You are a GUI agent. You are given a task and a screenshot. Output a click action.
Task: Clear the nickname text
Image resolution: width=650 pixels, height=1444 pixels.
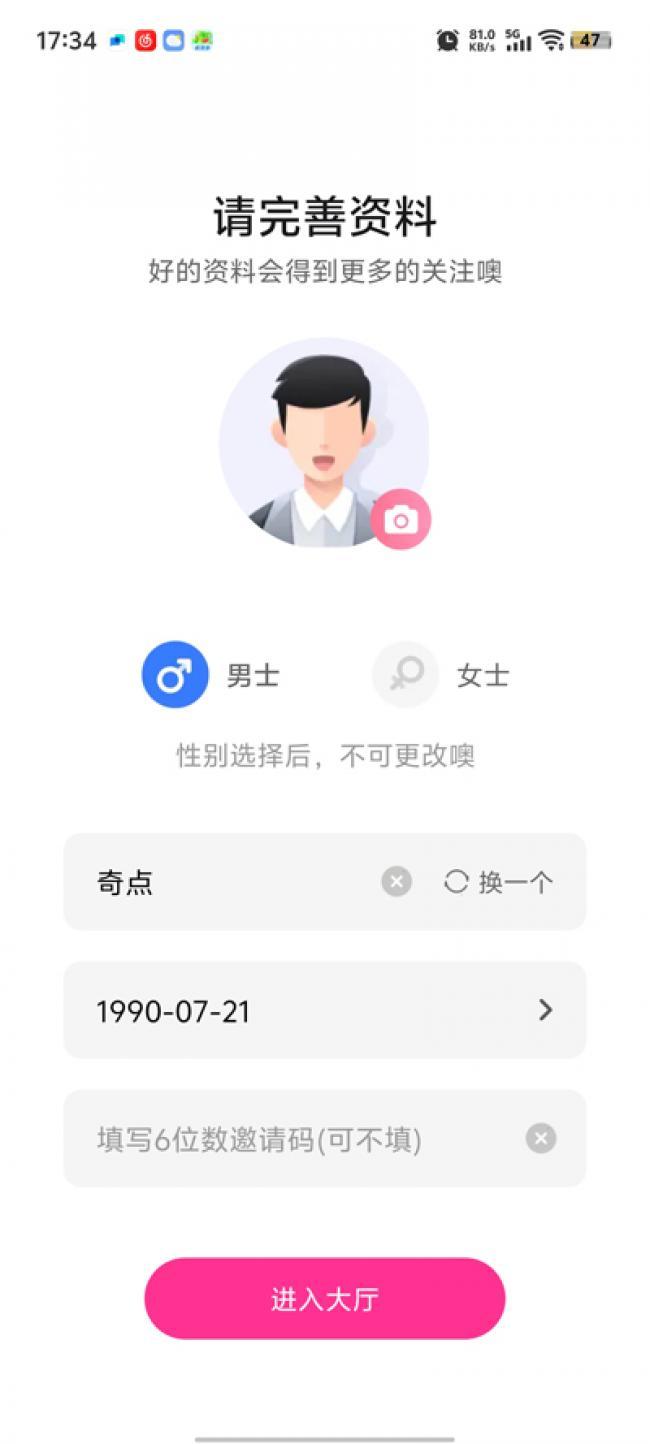tap(396, 882)
